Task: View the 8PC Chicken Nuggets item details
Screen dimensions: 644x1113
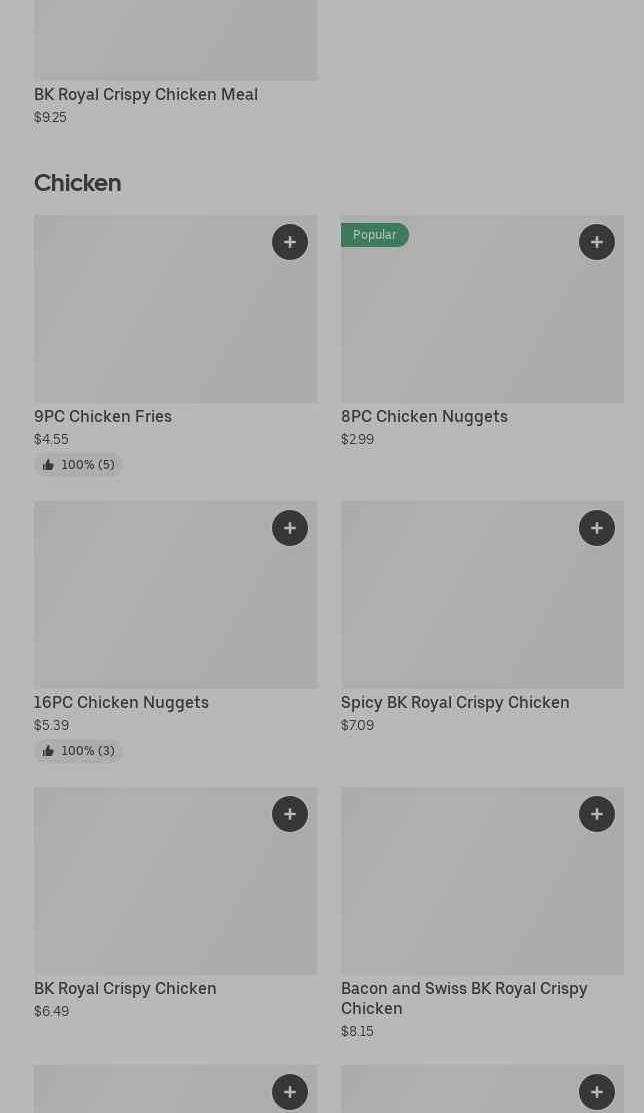Action: (x=482, y=332)
